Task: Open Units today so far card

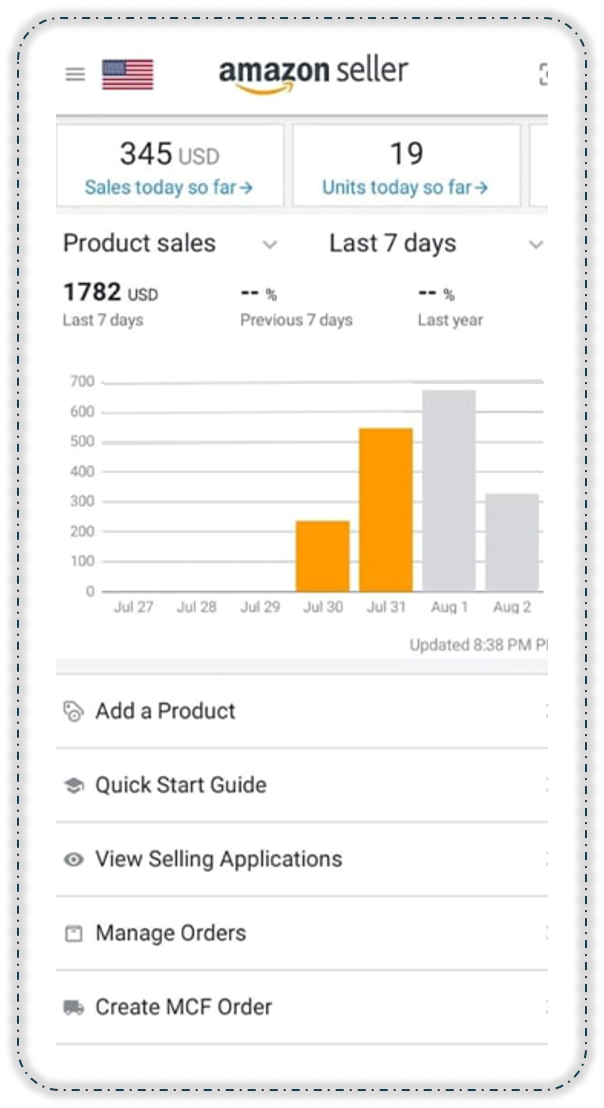Action: coord(405,166)
